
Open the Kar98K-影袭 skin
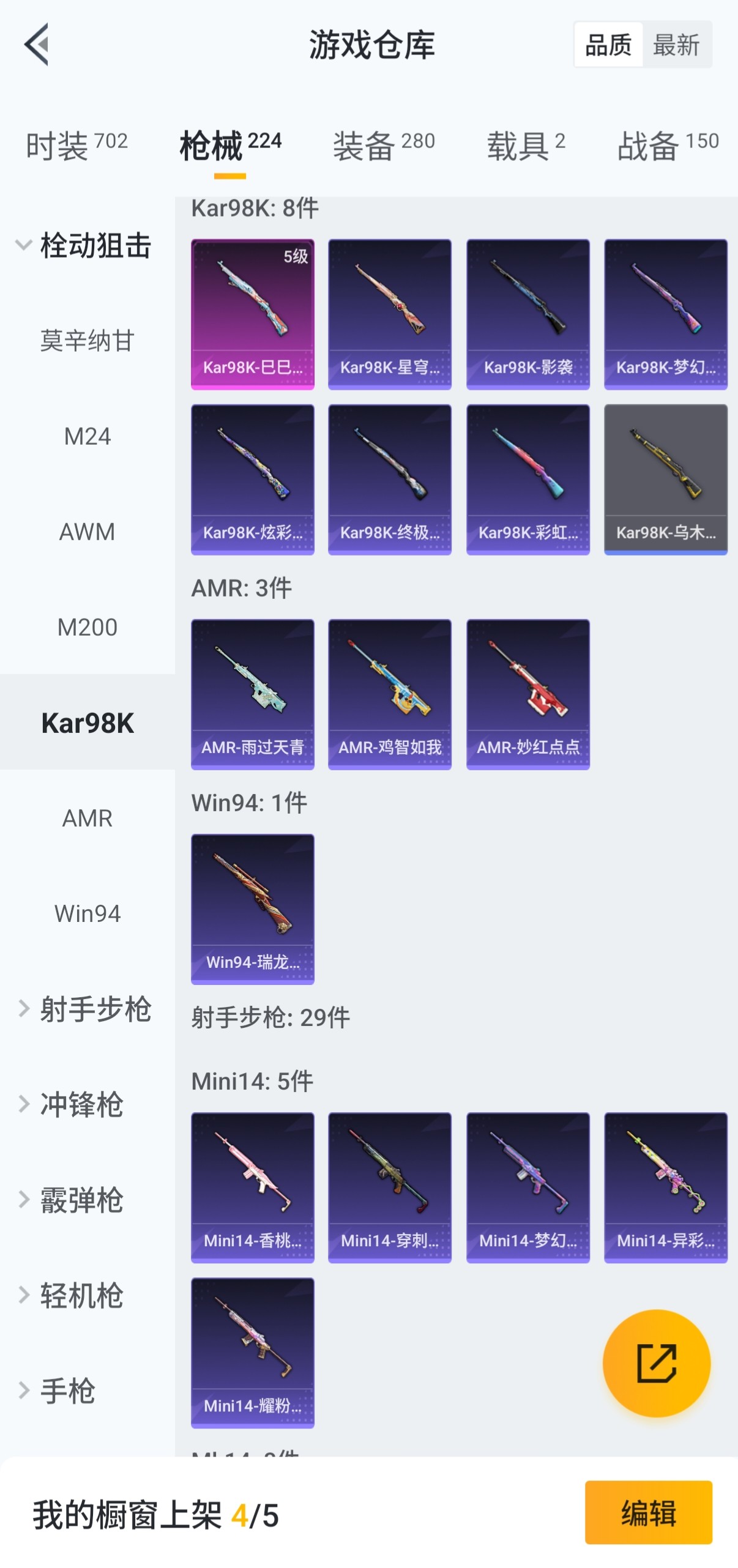527,314
